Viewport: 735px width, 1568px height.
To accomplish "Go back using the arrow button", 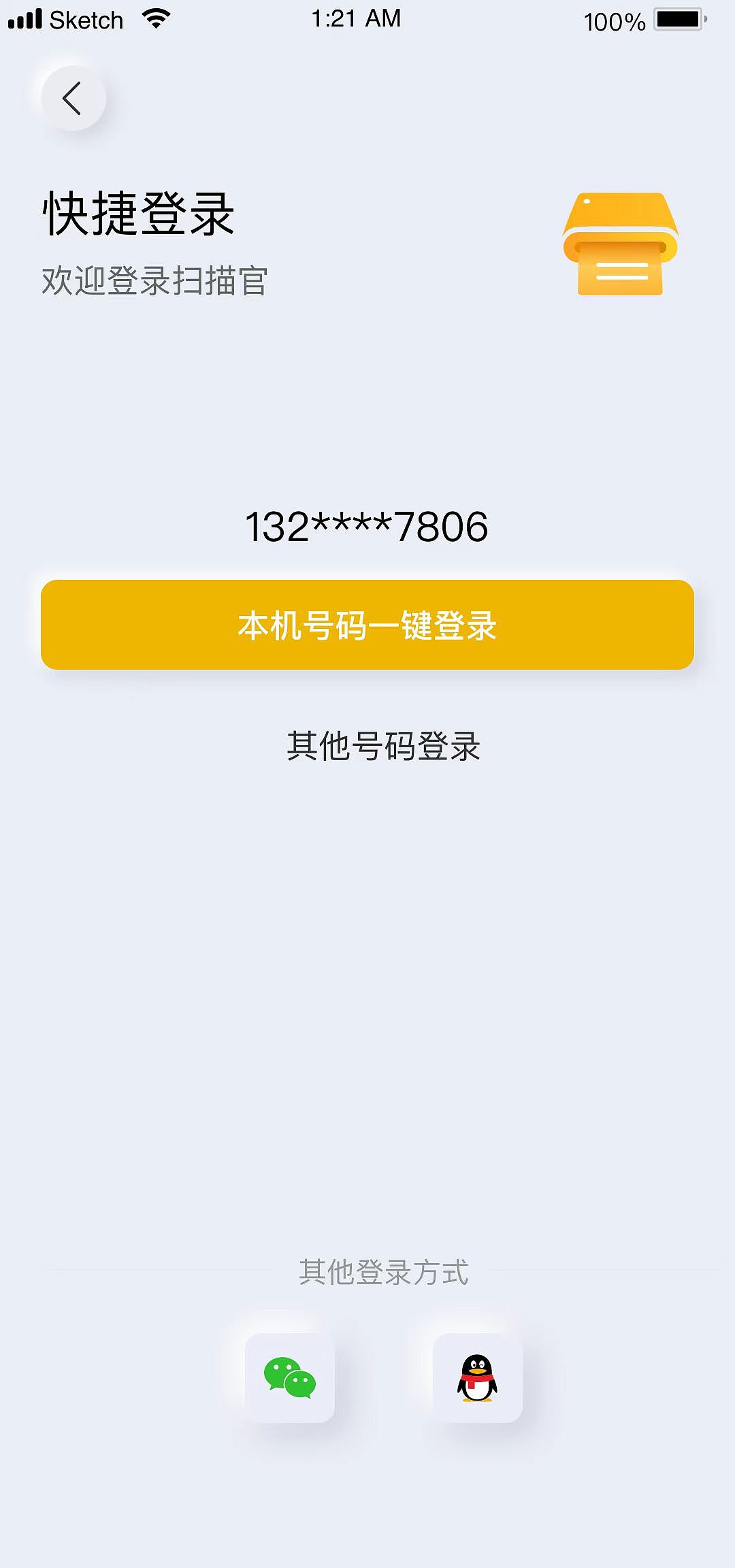I will point(73,98).
